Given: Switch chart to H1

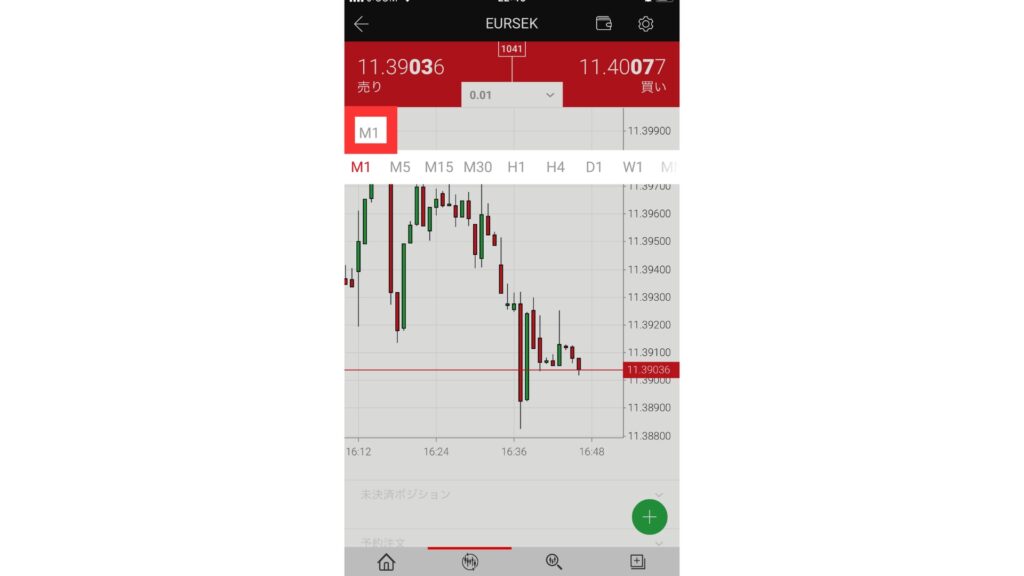Looking at the screenshot, I should coord(516,167).
